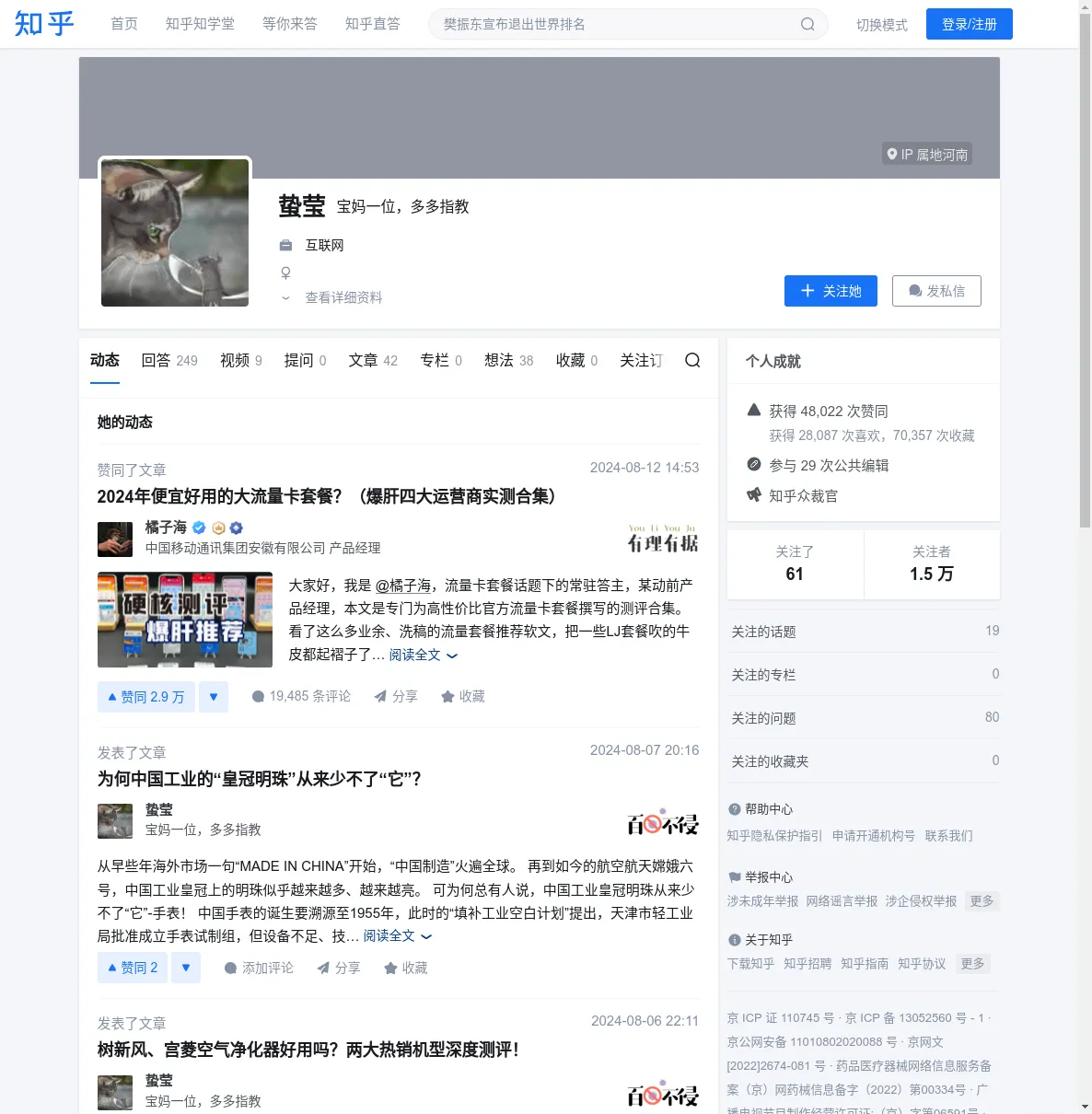Upvote with 赞同 2.9 万 button

[x=146, y=697]
